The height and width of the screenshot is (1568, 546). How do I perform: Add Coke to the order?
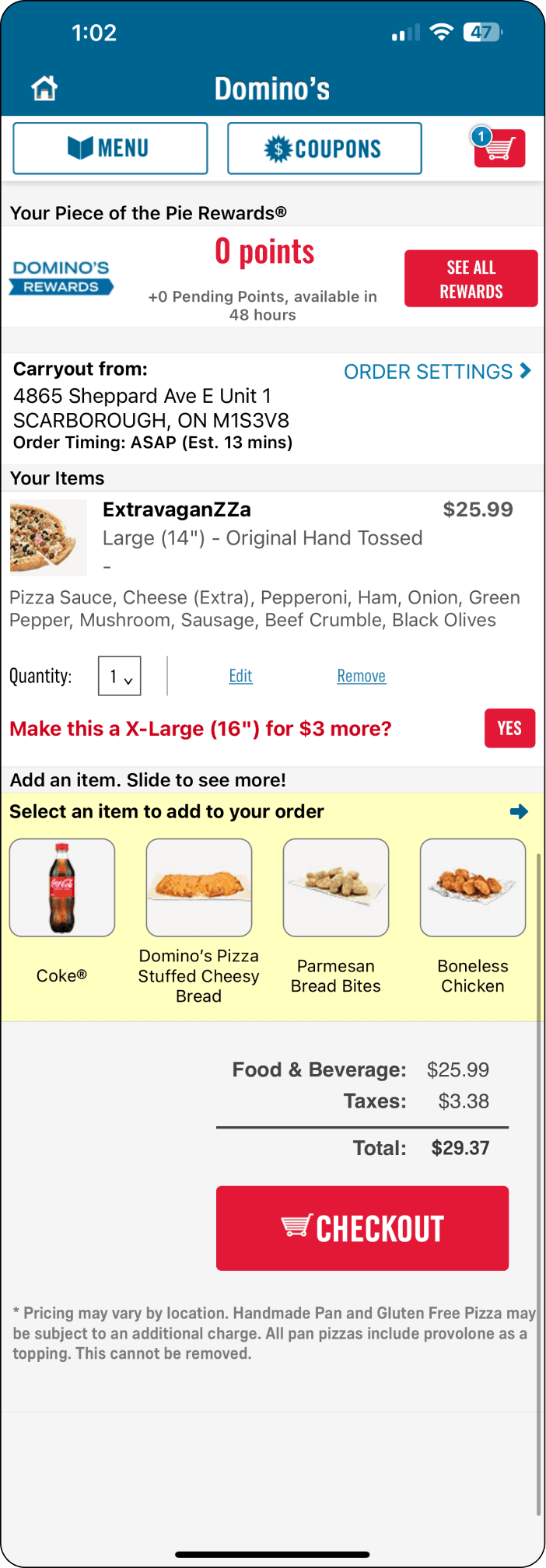[62, 887]
